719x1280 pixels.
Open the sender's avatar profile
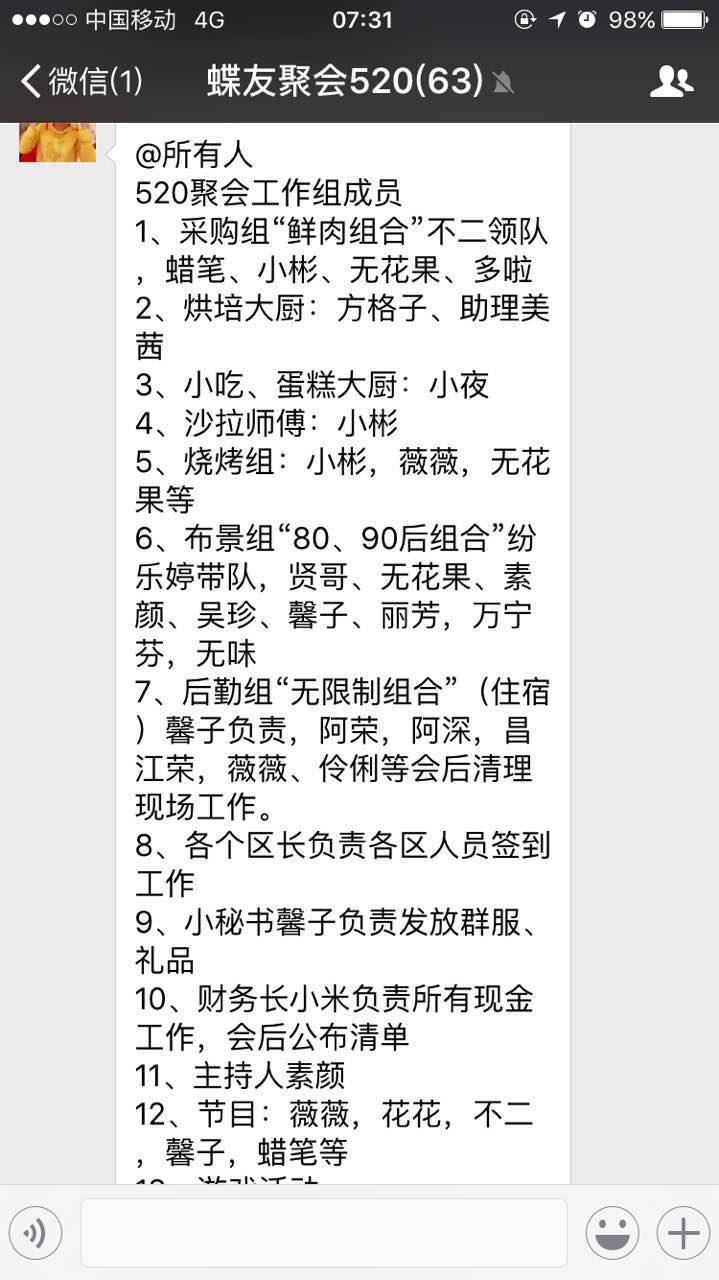[x=57, y=142]
